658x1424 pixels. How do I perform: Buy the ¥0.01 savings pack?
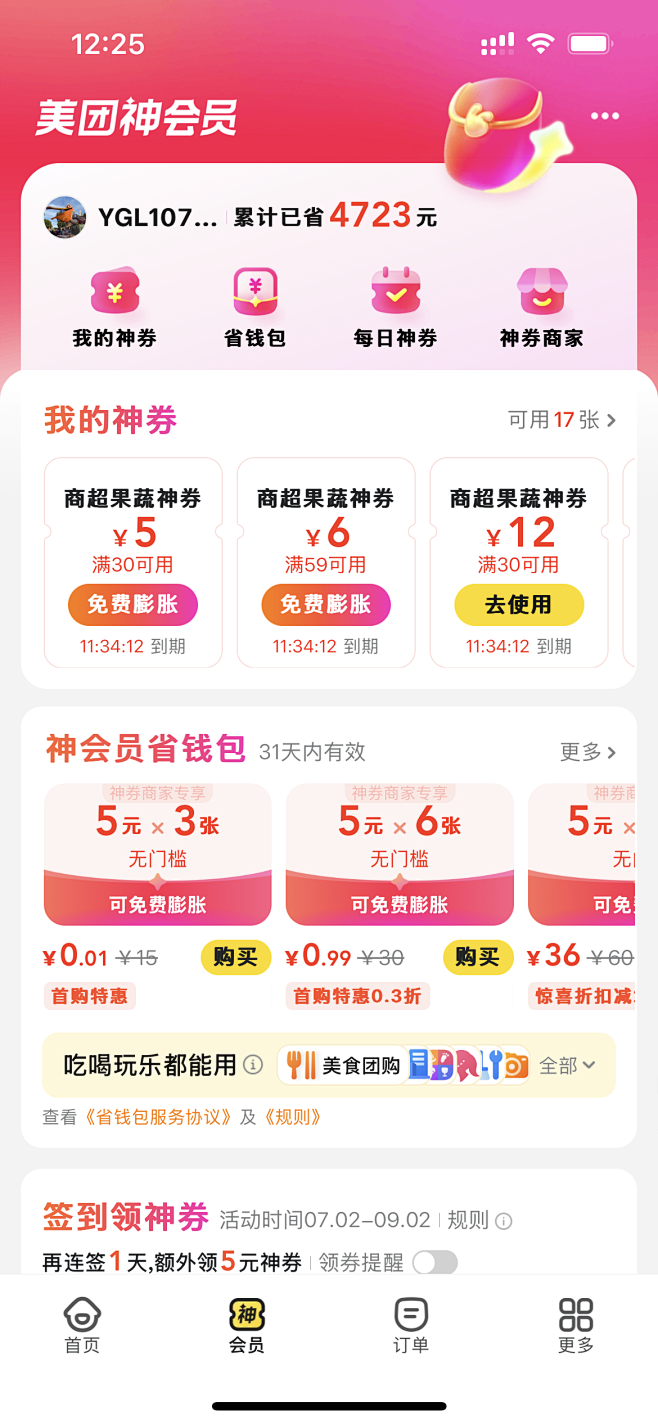pyautogui.click(x=235, y=957)
